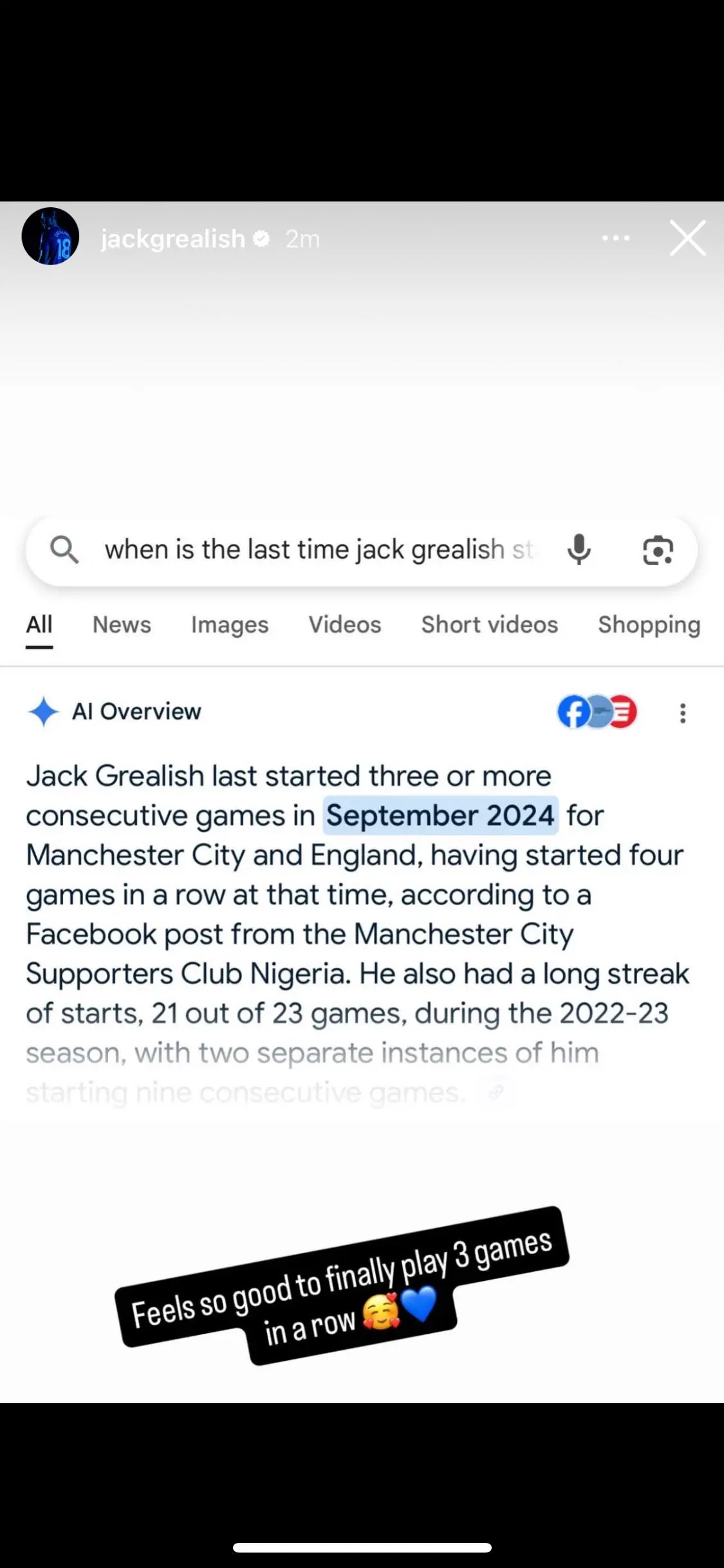Open the story's three-dot options menu

[615, 238]
